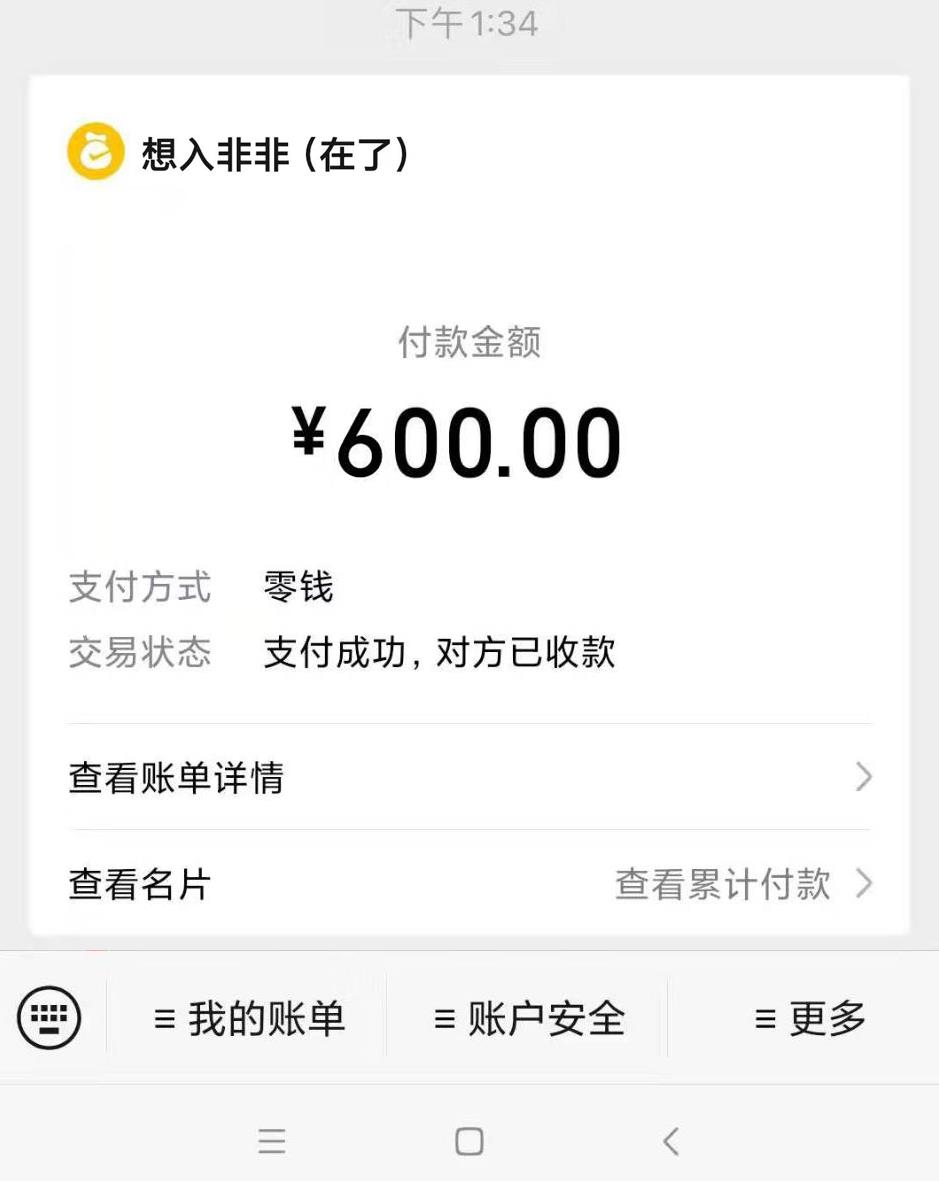The width and height of the screenshot is (939, 1181).
Task: Open the 我的账单 menu
Action: click(x=249, y=1019)
